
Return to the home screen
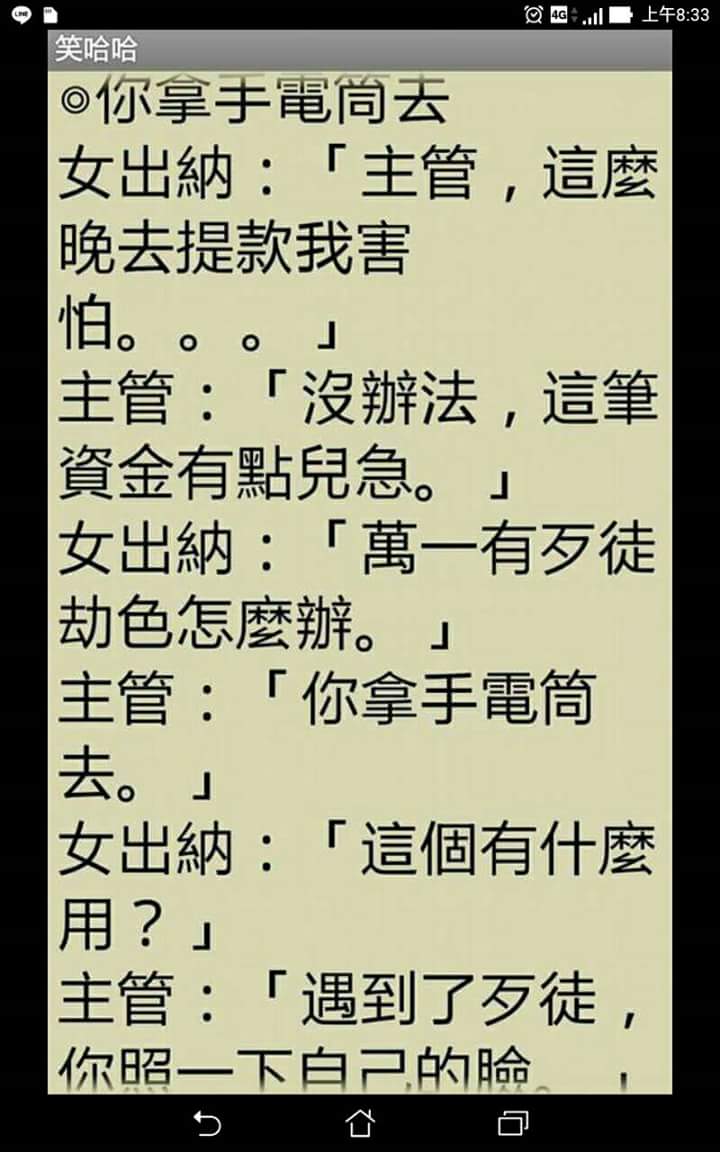(x=360, y=1123)
